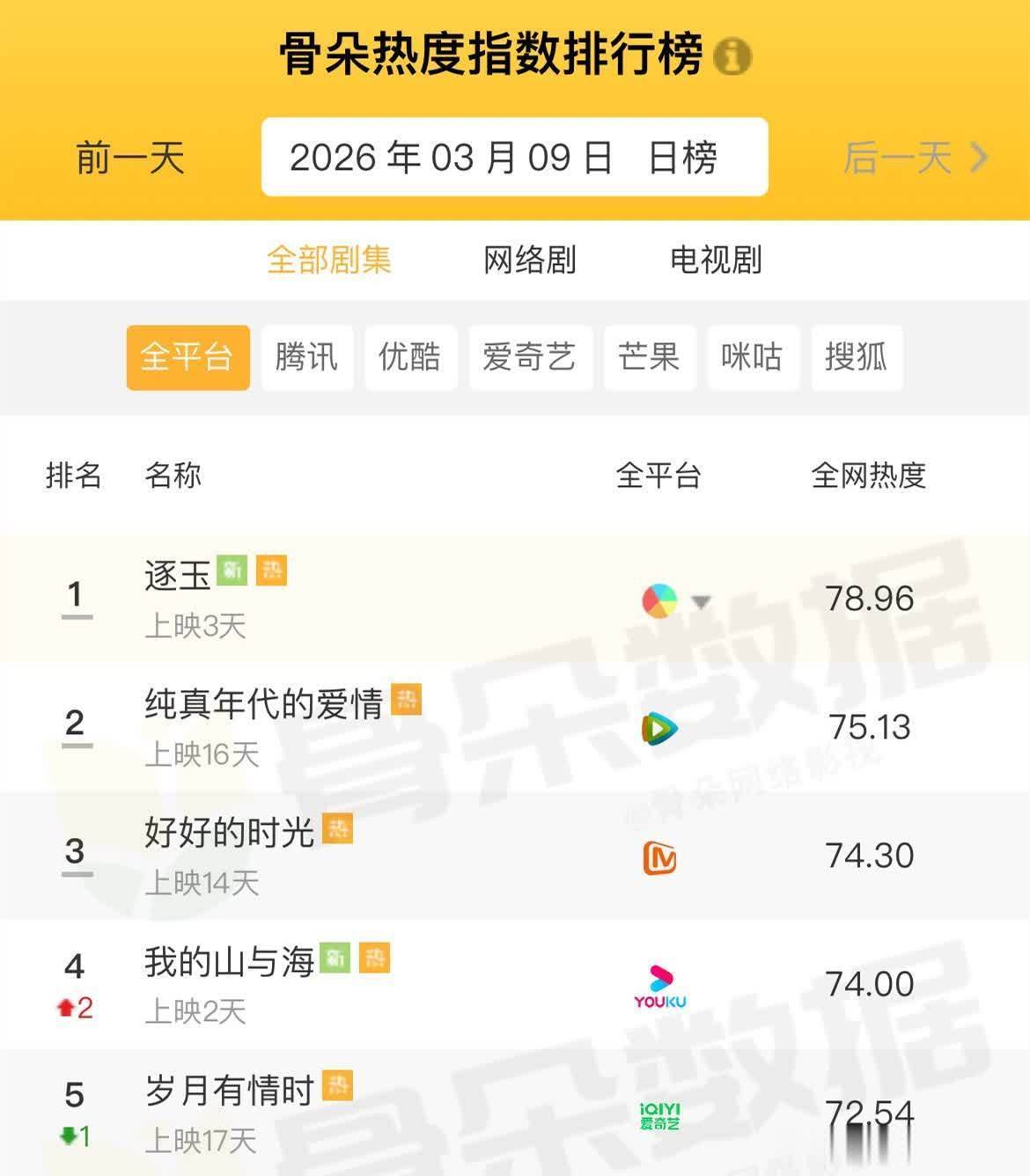View details for 岁月有情时
1030x1176 pixels.
[x=229, y=1091]
